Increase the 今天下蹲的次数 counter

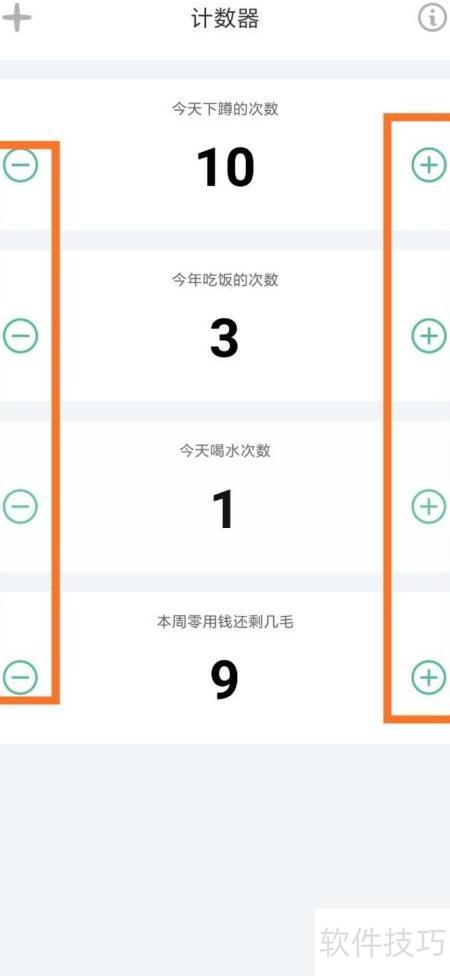429,165
